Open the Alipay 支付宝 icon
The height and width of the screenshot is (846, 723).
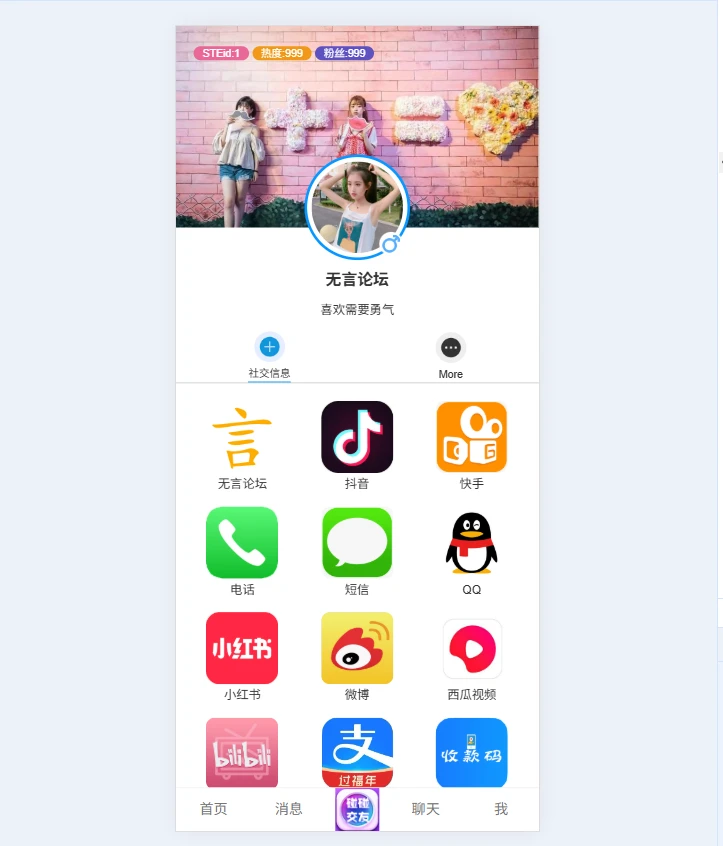(x=357, y=752)
